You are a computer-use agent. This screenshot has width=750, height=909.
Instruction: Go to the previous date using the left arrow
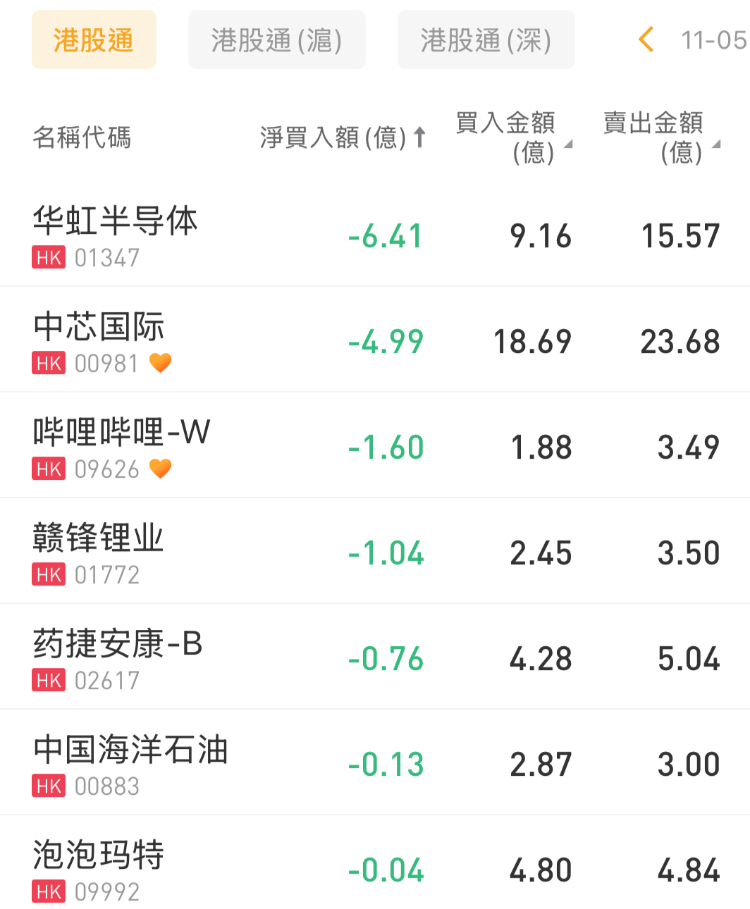coord(646,40)
